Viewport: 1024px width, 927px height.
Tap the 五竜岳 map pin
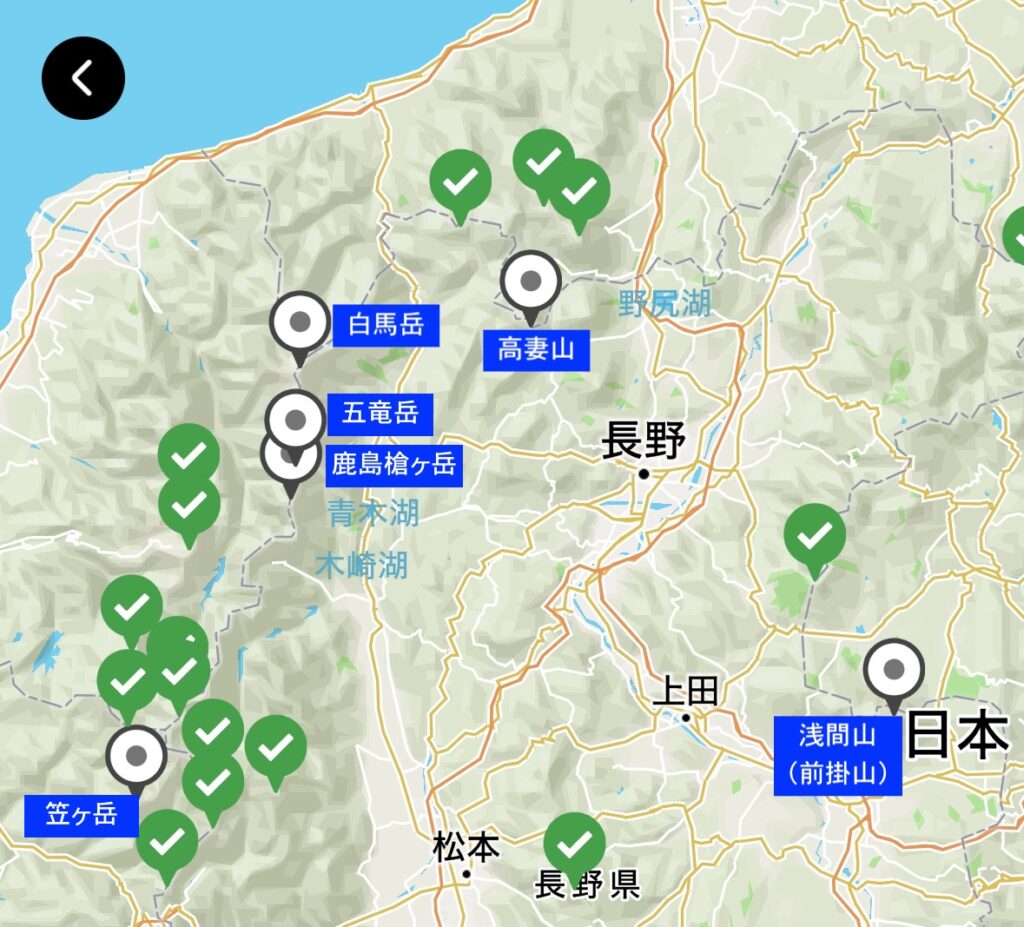(296, 413)
